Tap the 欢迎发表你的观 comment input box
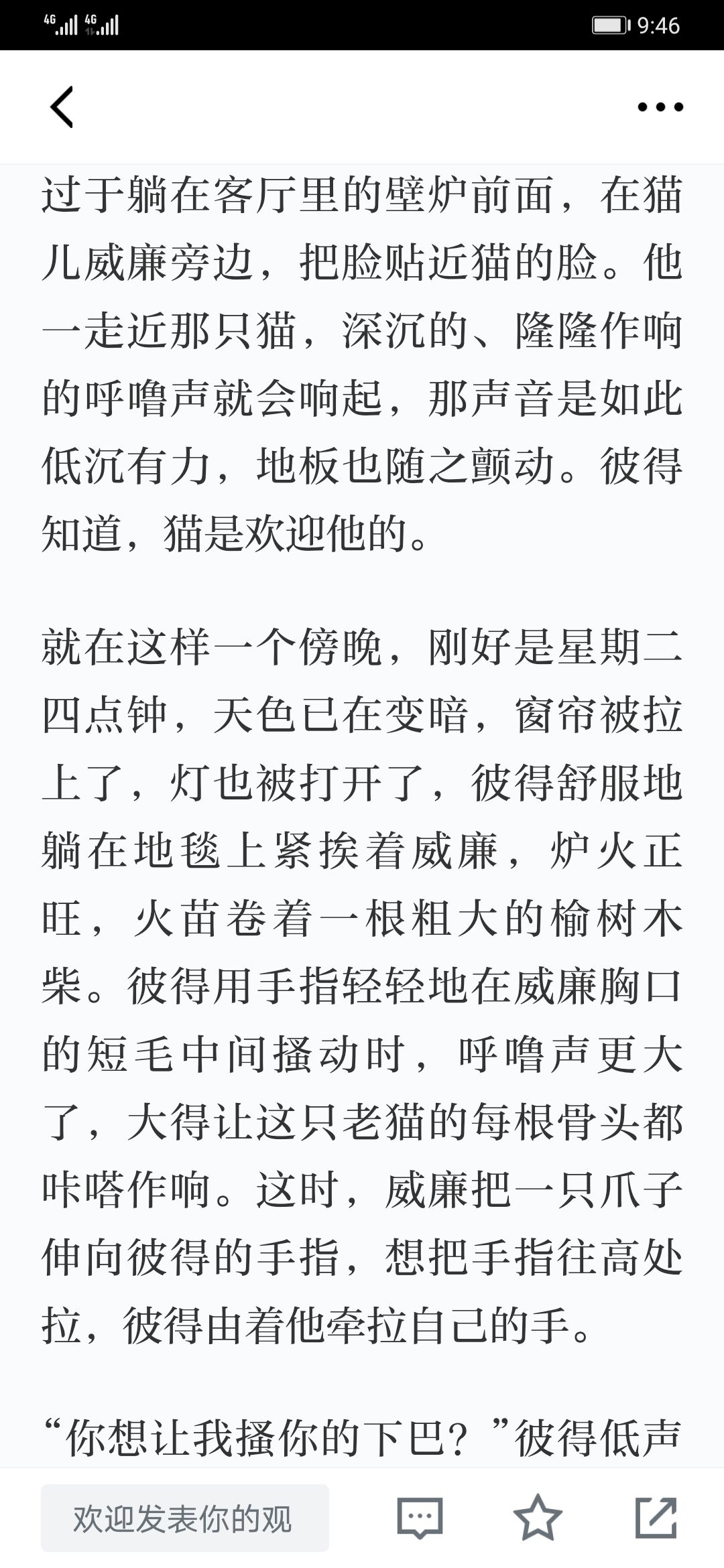 click(185, 1518)
